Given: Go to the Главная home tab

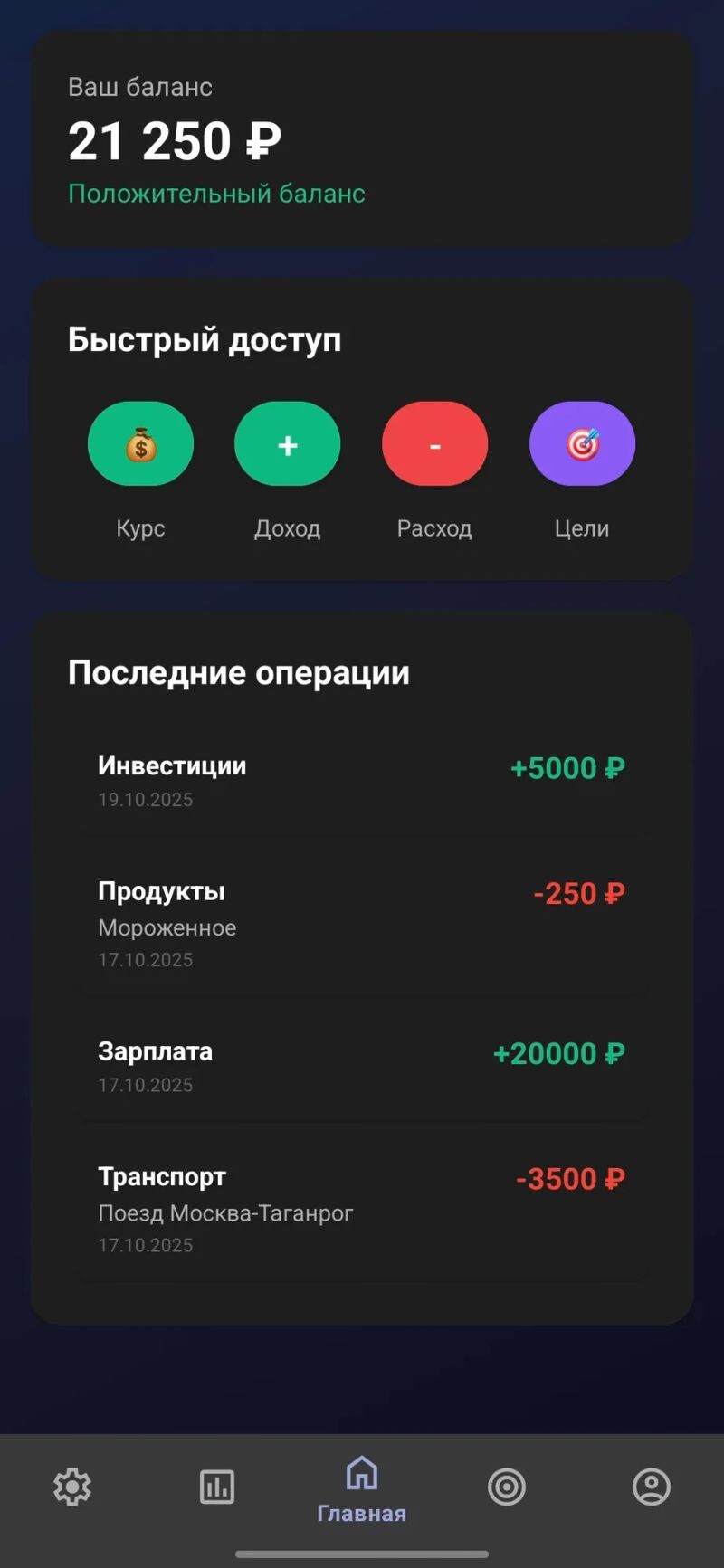Looking at the screenshot, I should (362, 1488).
